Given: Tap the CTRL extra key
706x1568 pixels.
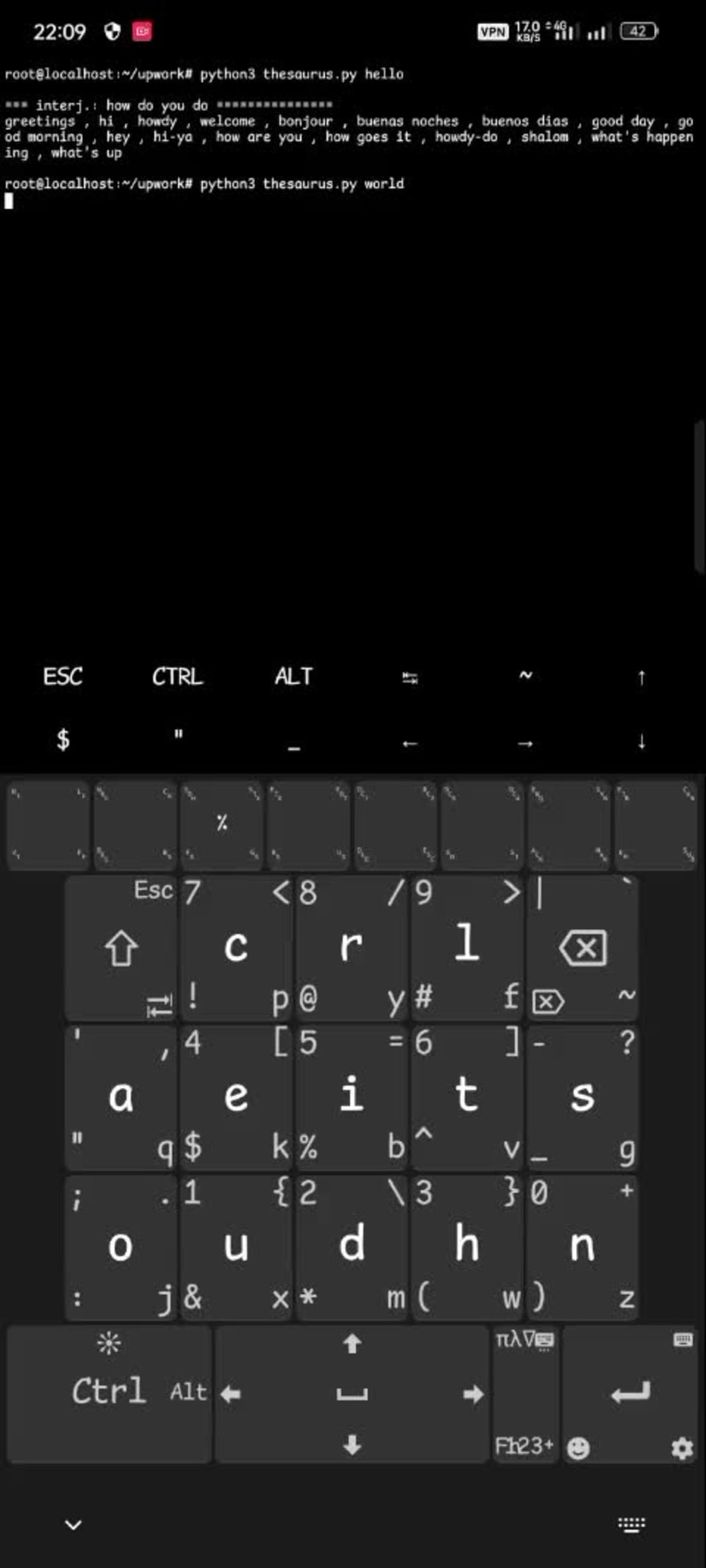Looking at the screenshot, I should (177, 676).
